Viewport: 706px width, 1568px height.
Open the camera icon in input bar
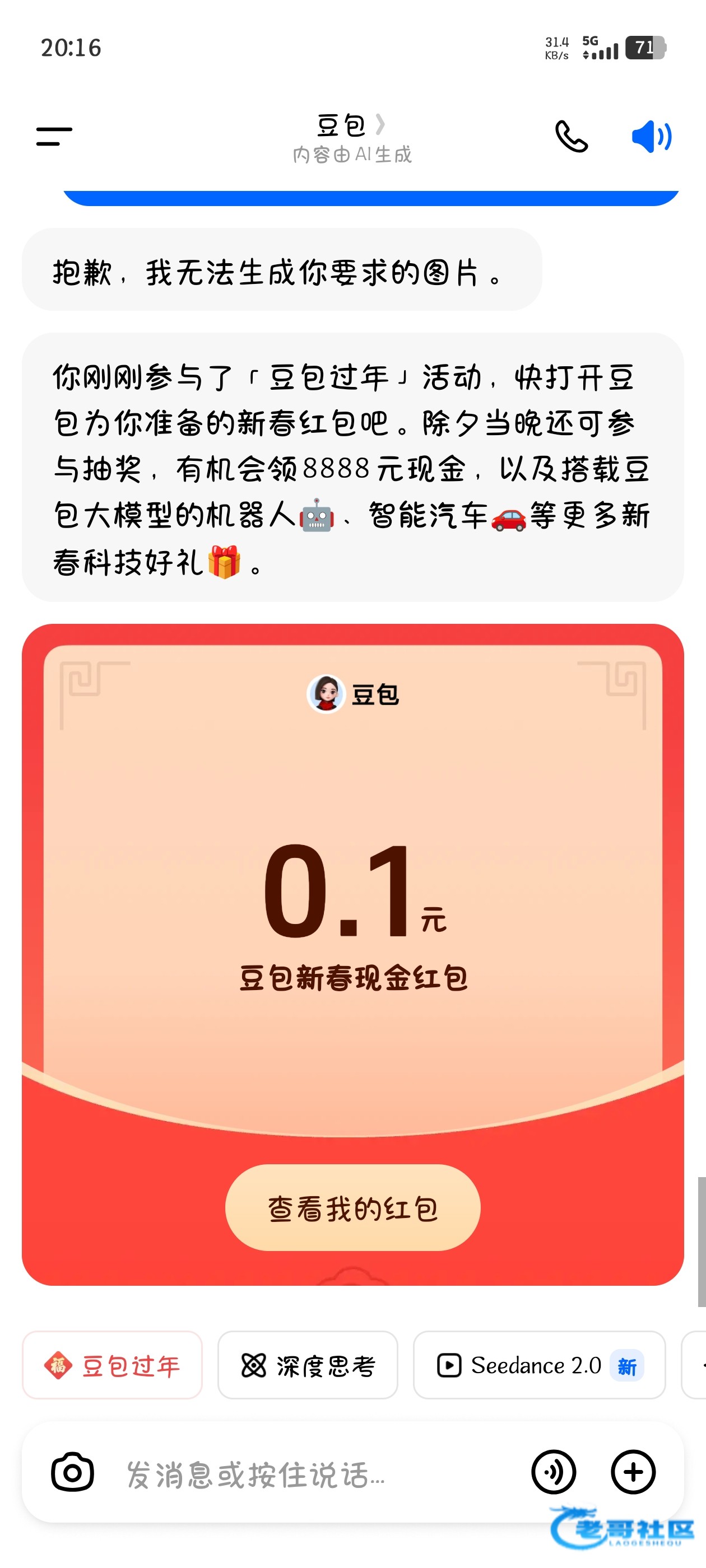tap(72, 1472)
